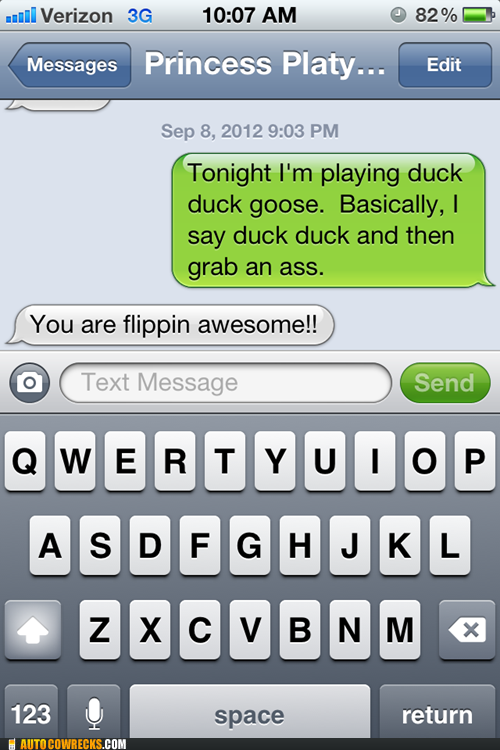Switch keyboard to 123 numbers

coord(31,714)
